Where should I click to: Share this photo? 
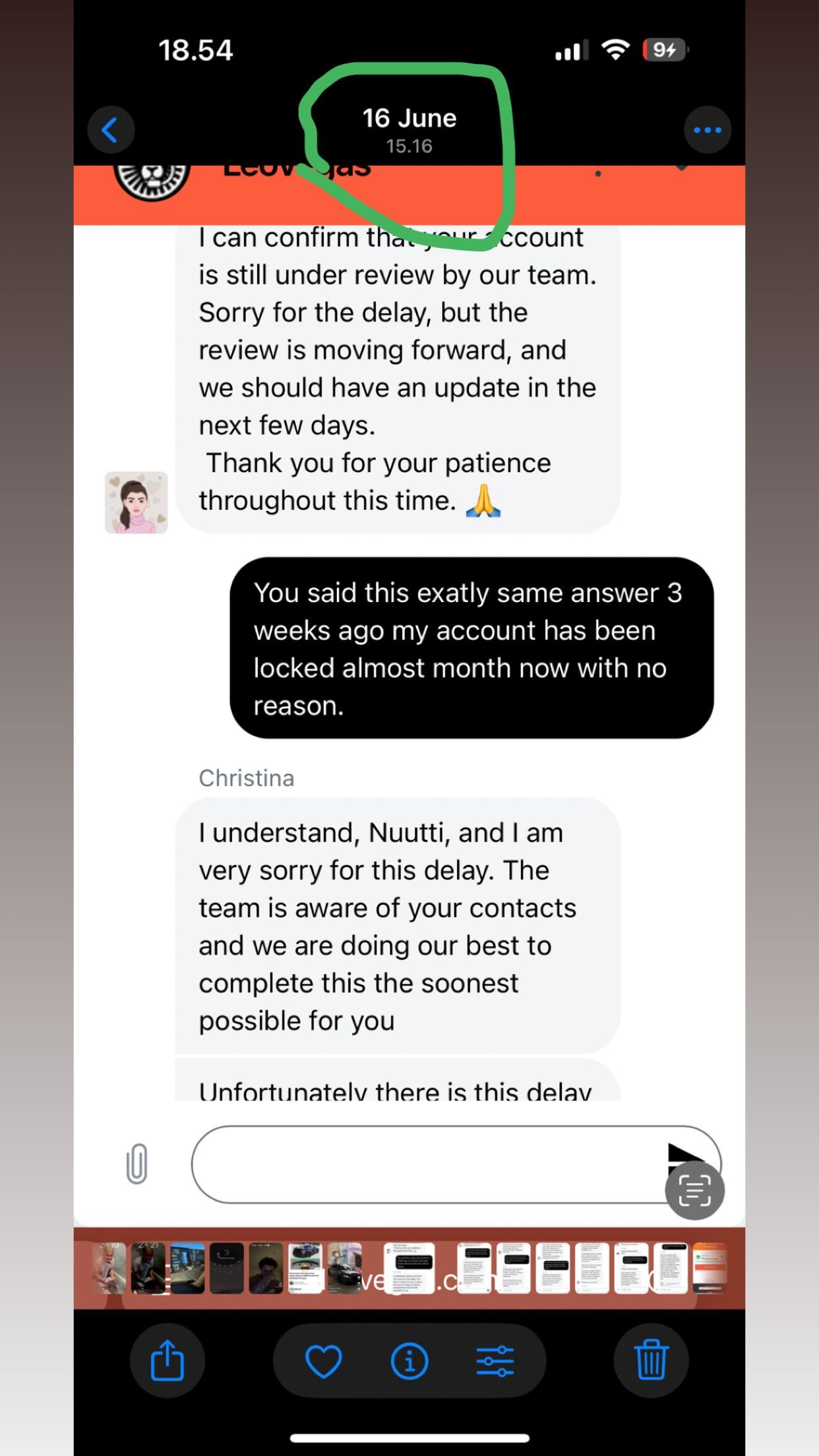167,1360
